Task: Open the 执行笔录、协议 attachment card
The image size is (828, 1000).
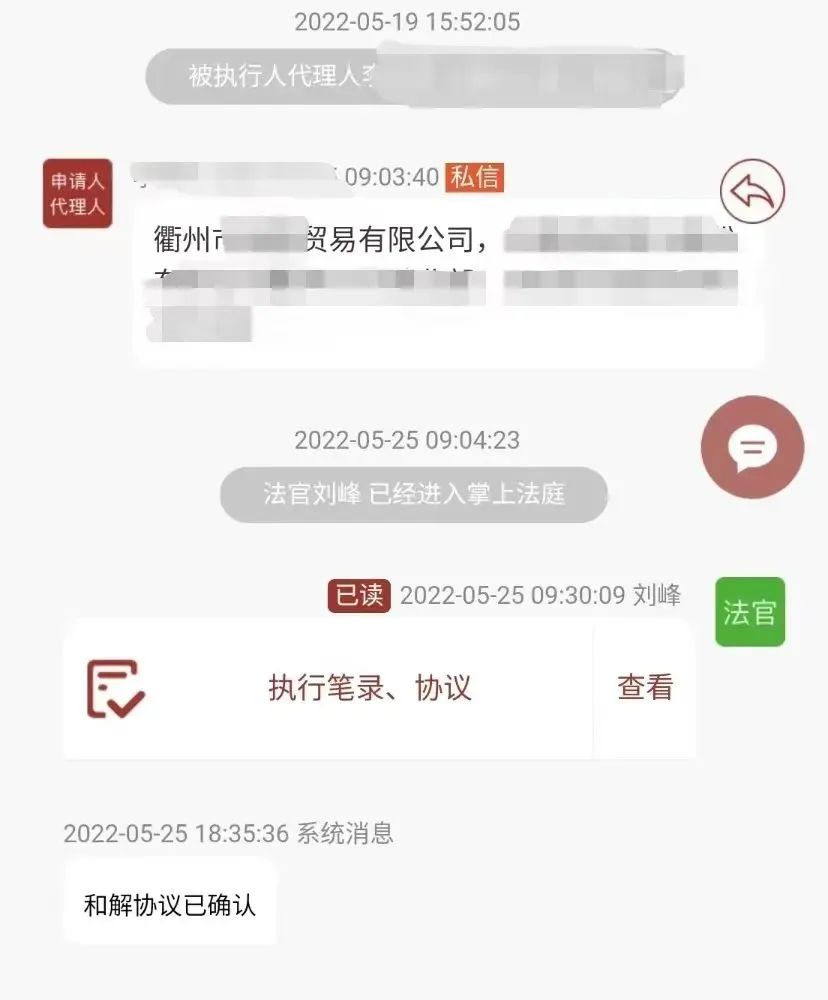Action: tap(370, 688)
